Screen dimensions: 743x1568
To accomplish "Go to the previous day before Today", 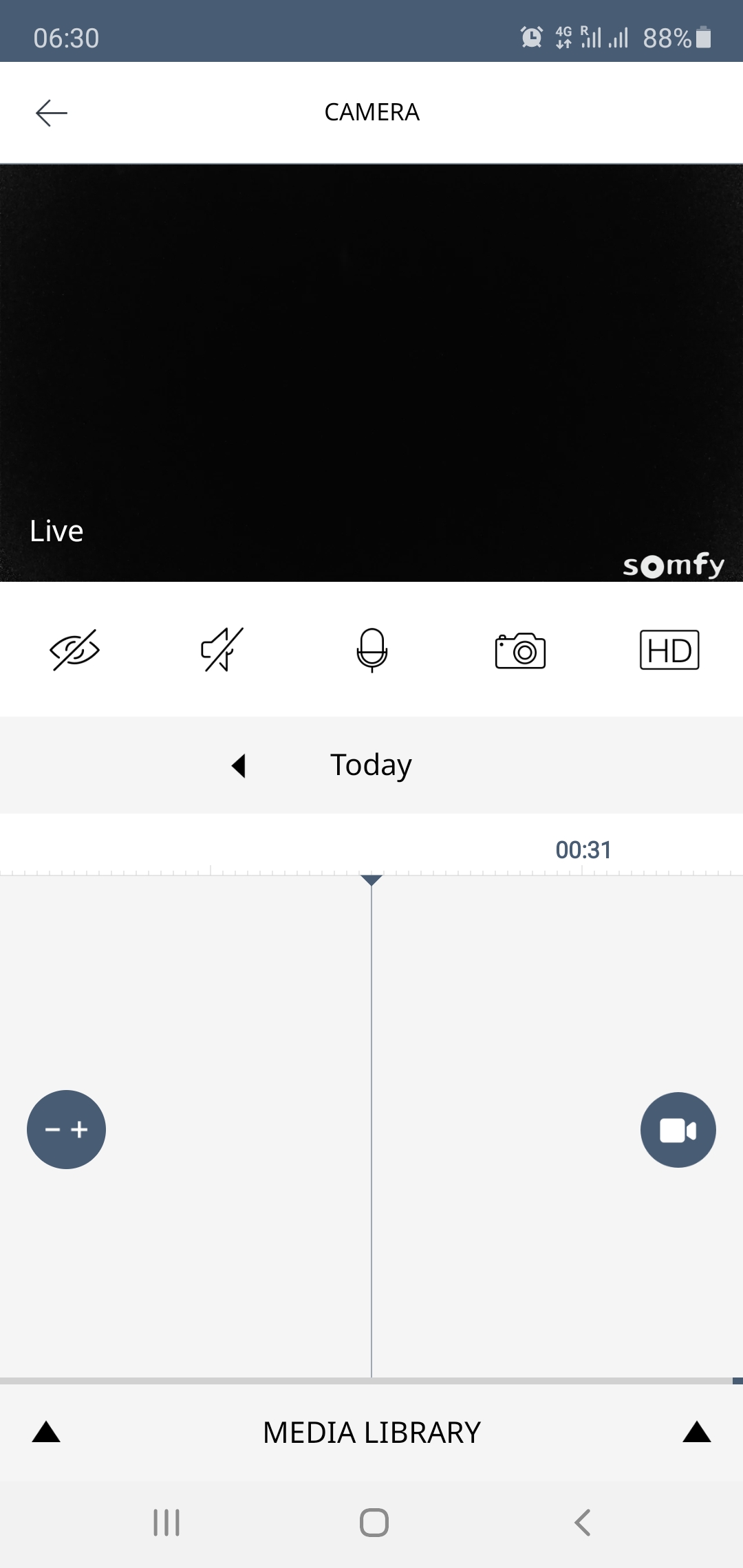I will click(239, 765).
